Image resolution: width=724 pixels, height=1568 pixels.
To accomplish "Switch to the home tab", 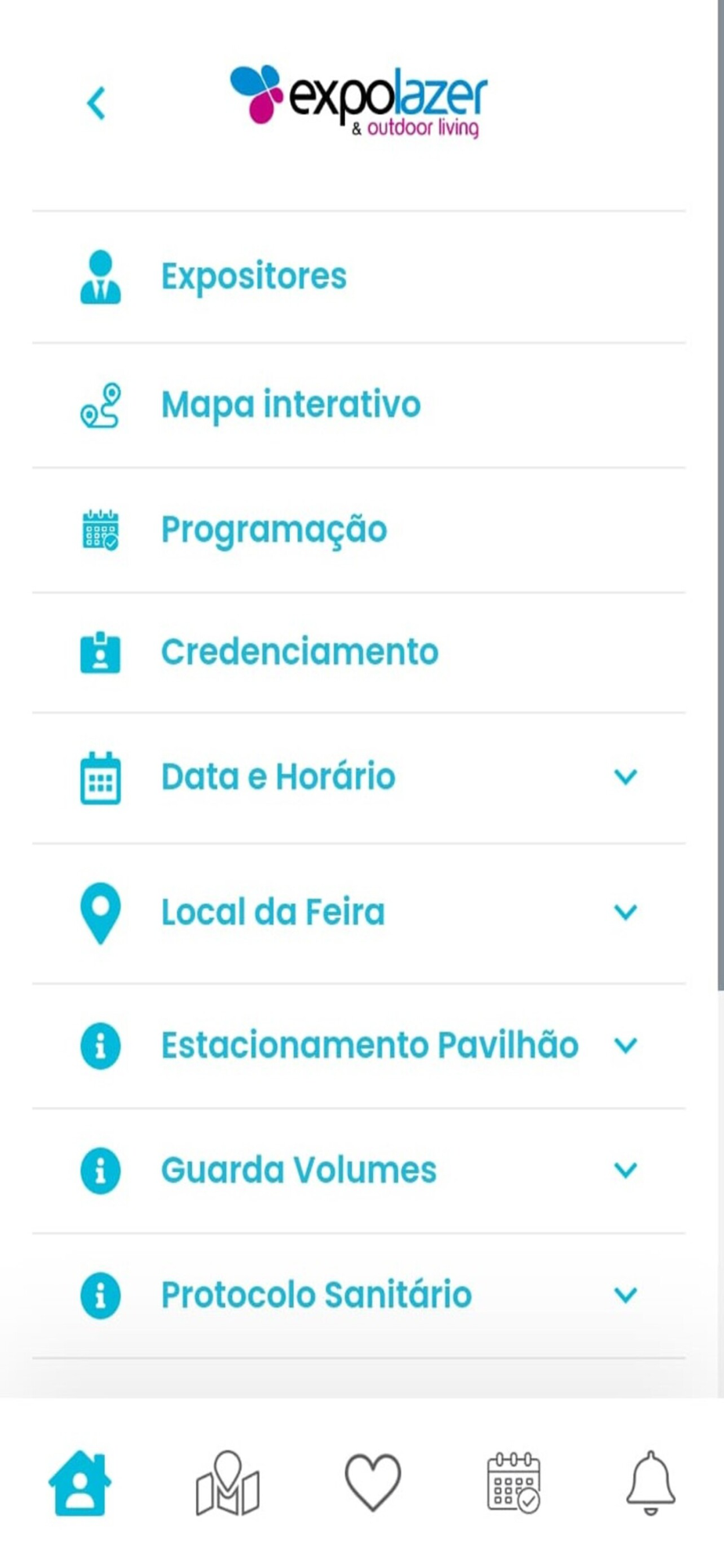I will 80,1483.
